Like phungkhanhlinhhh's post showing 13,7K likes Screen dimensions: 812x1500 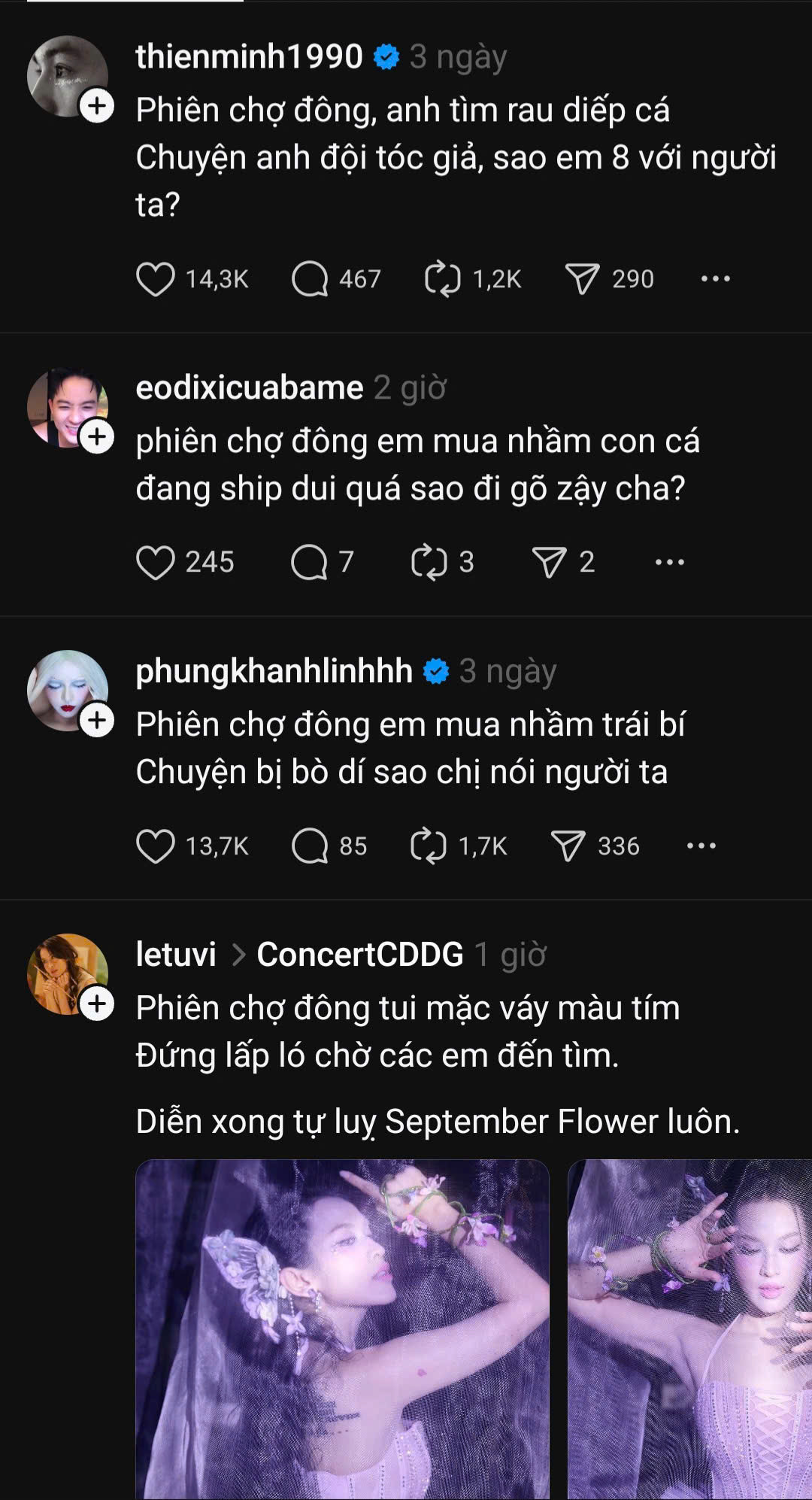(158, 846)
